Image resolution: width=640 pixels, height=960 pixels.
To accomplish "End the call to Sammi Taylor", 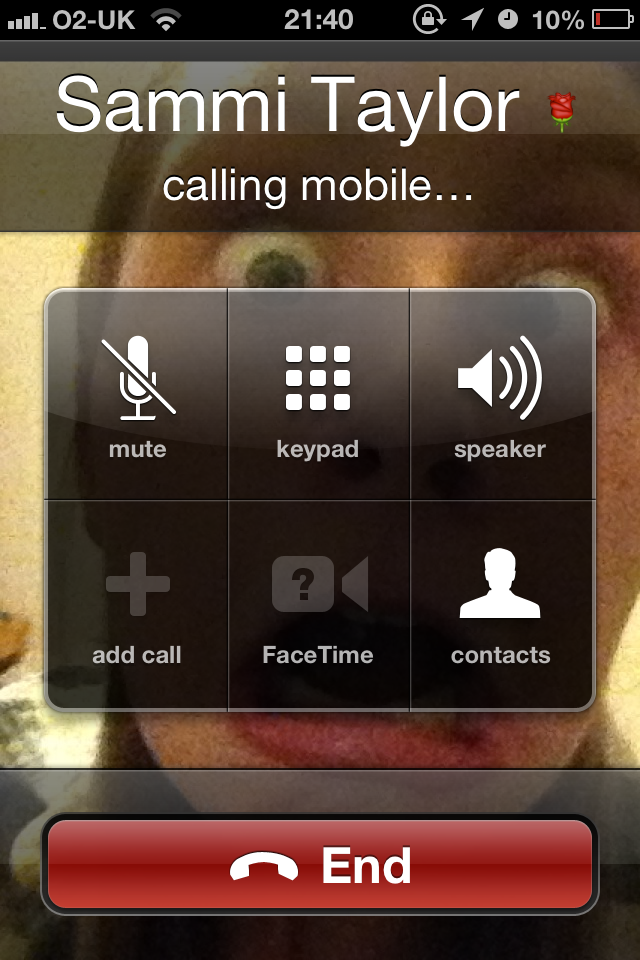I will coord(319,865).
